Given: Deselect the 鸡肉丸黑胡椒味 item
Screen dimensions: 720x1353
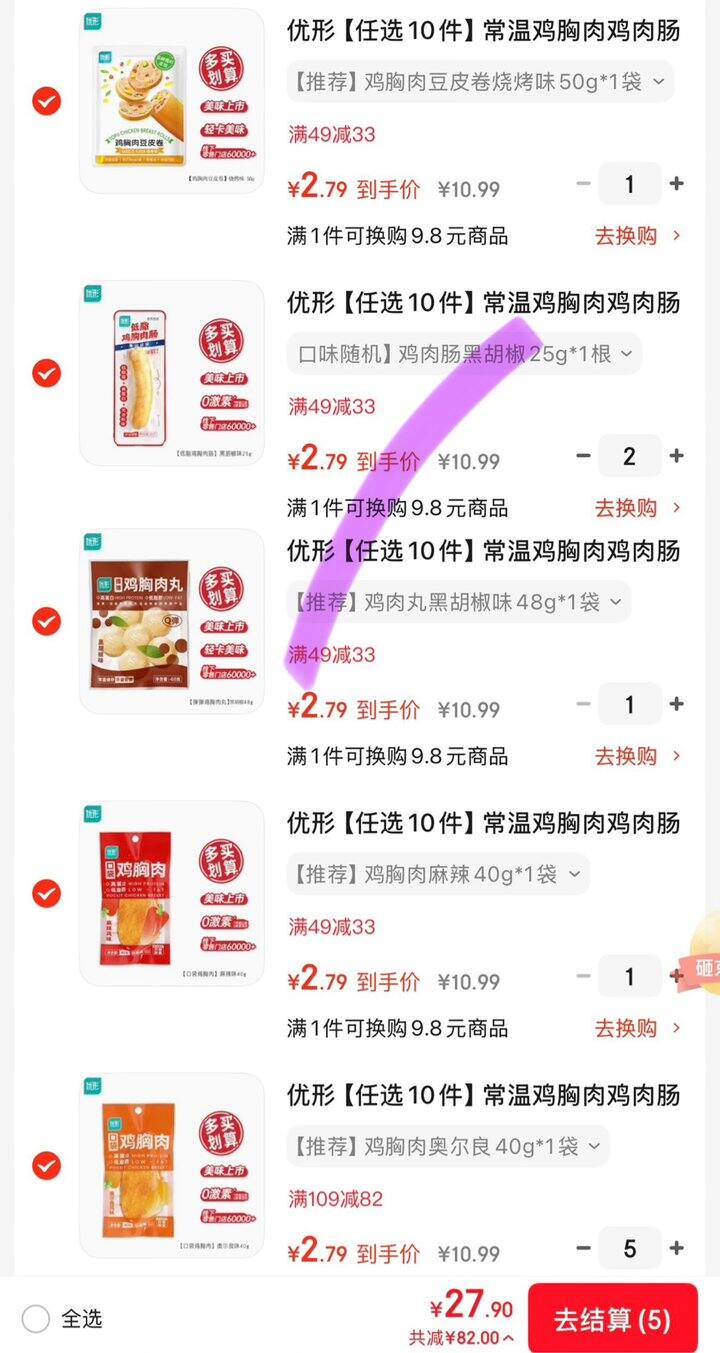Looking at the screenshot, I should pos(45,621).
